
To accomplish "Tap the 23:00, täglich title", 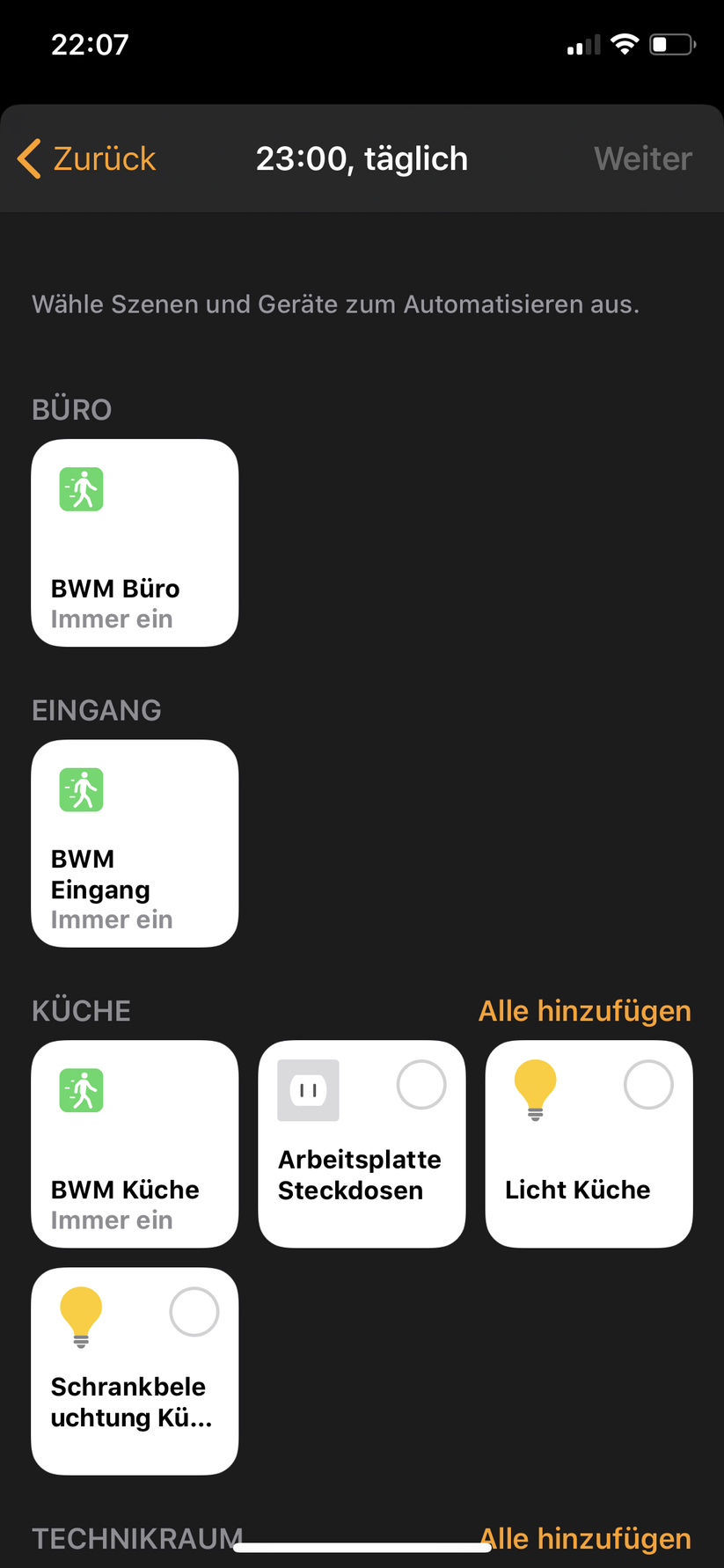I will pos(362,158).
